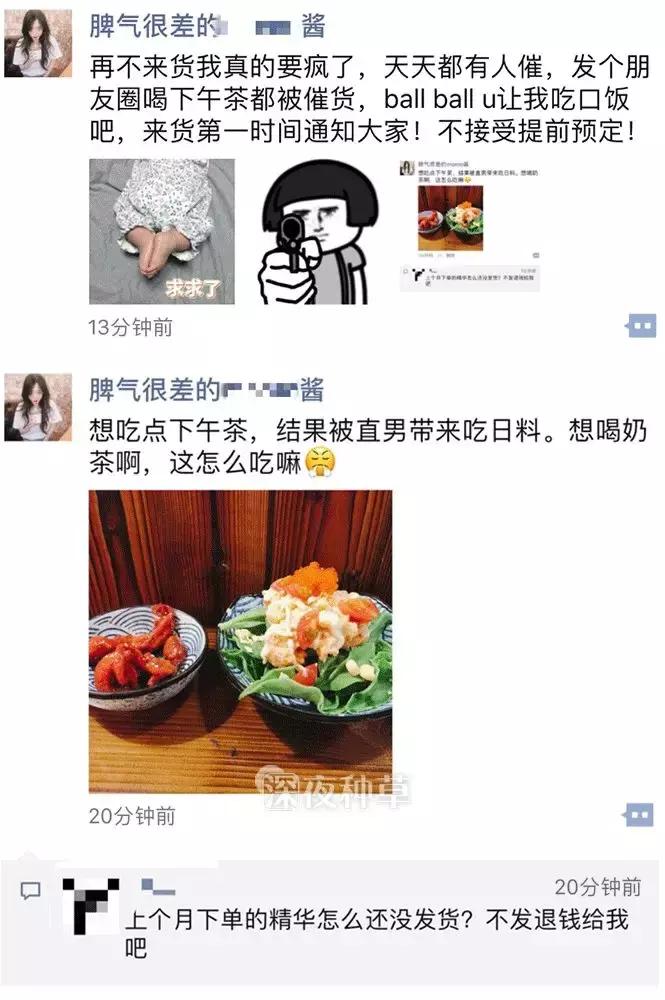Open the profile picture on the 13分钟前 post
This screenshot has width=665, height=1000.
click(38, 43)
